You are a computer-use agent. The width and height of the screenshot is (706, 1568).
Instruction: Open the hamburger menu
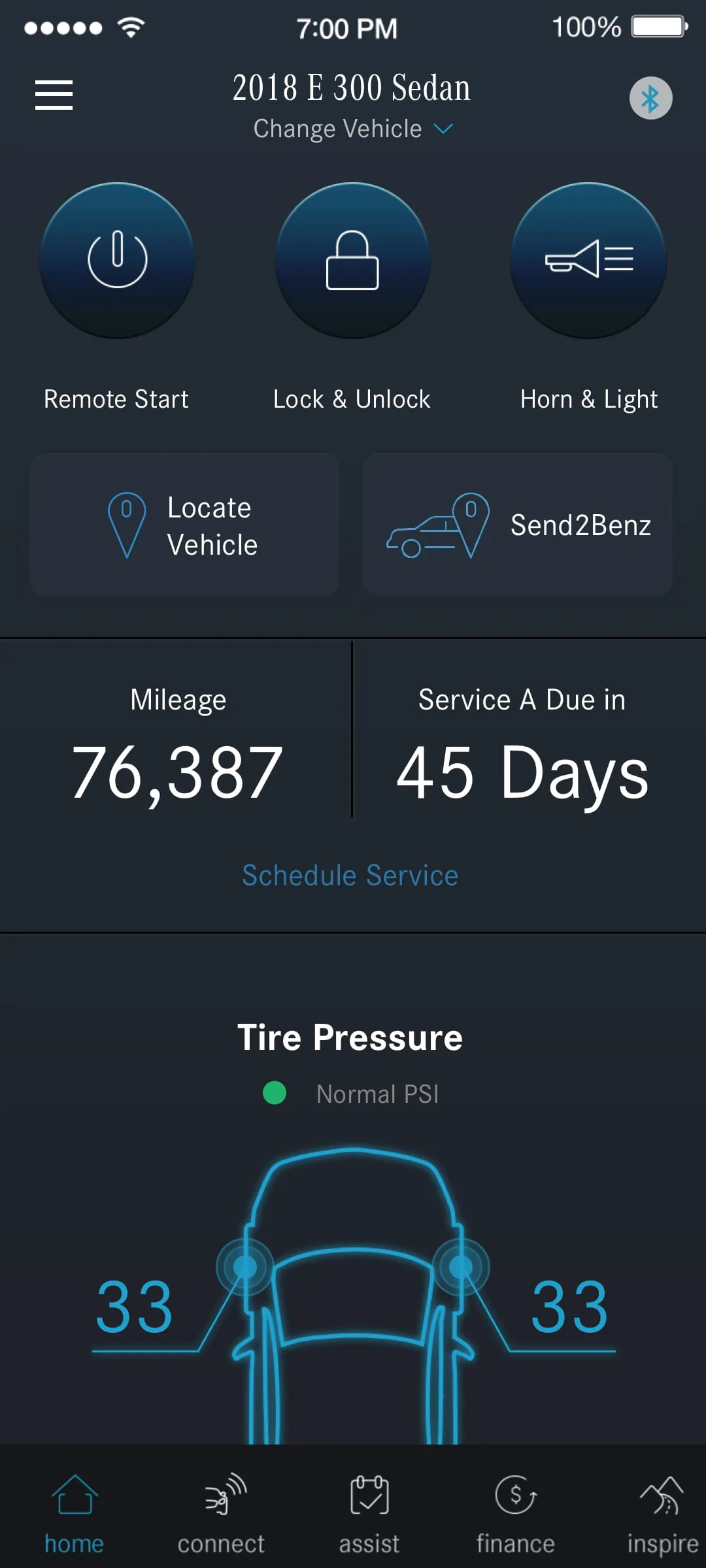click(x=54, y=95)
